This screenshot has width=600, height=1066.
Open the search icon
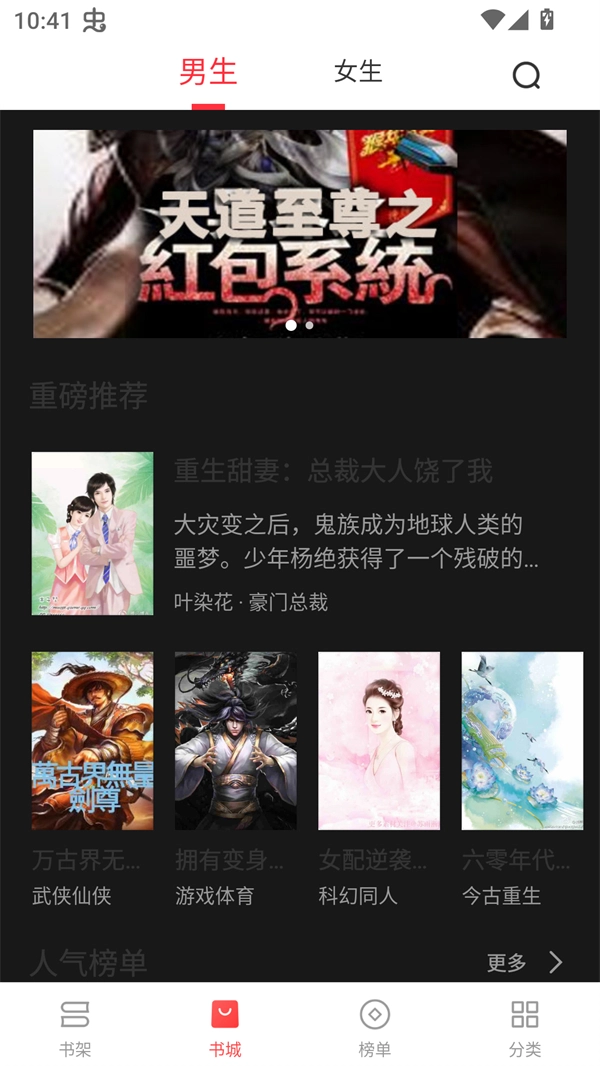pyautogui.click(x=526, y=76)
